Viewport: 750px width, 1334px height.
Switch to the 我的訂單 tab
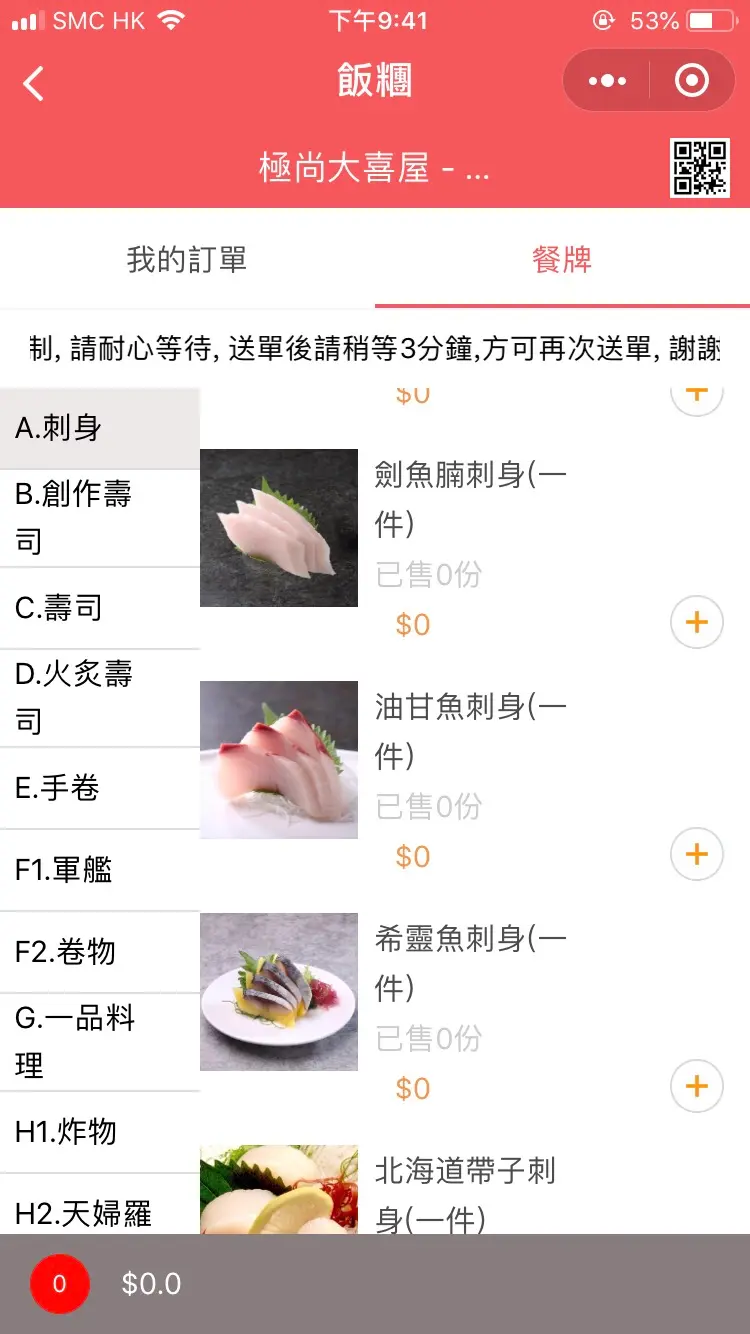tap(187, 260)
